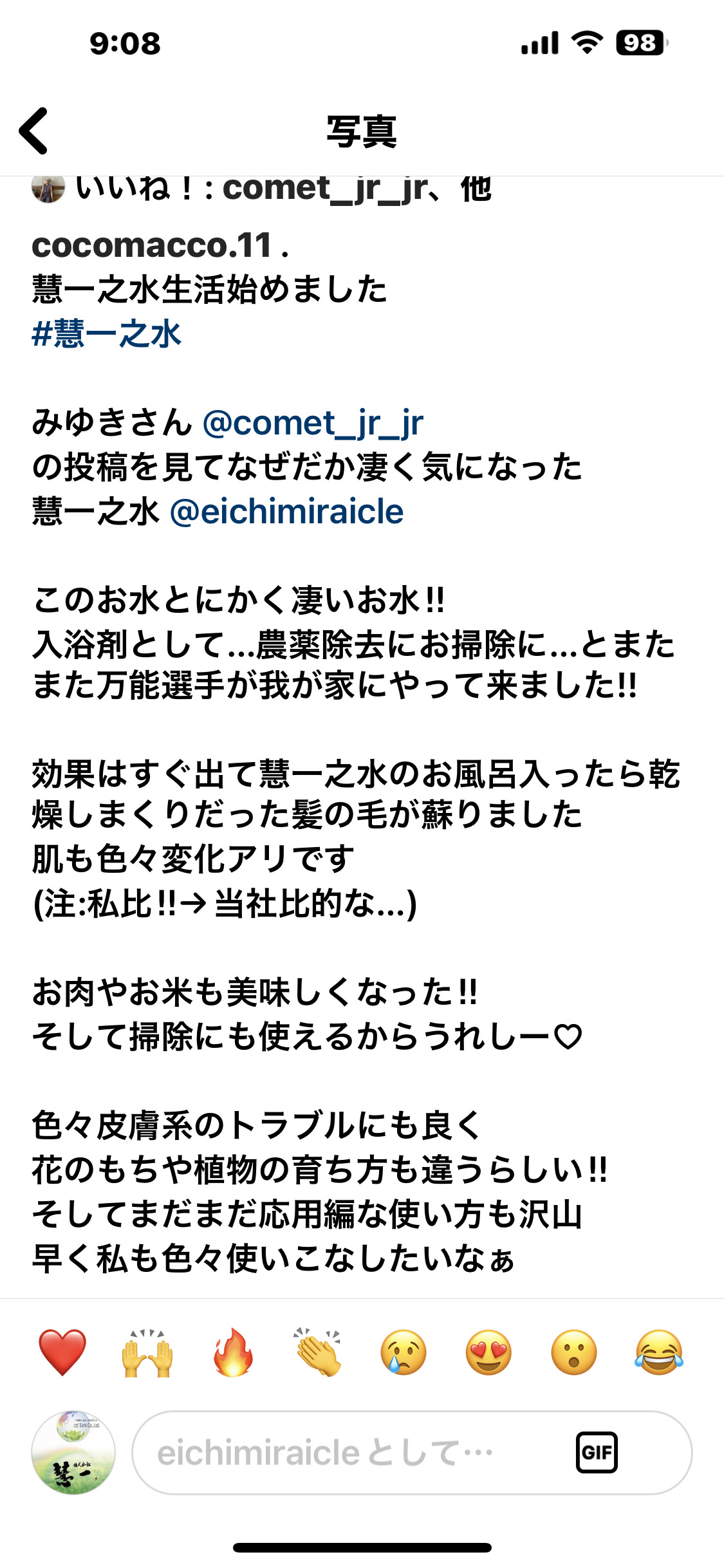Insert the tears of joy emoji
Viewport: 724px width, 1568px height.
(659, 1352)
